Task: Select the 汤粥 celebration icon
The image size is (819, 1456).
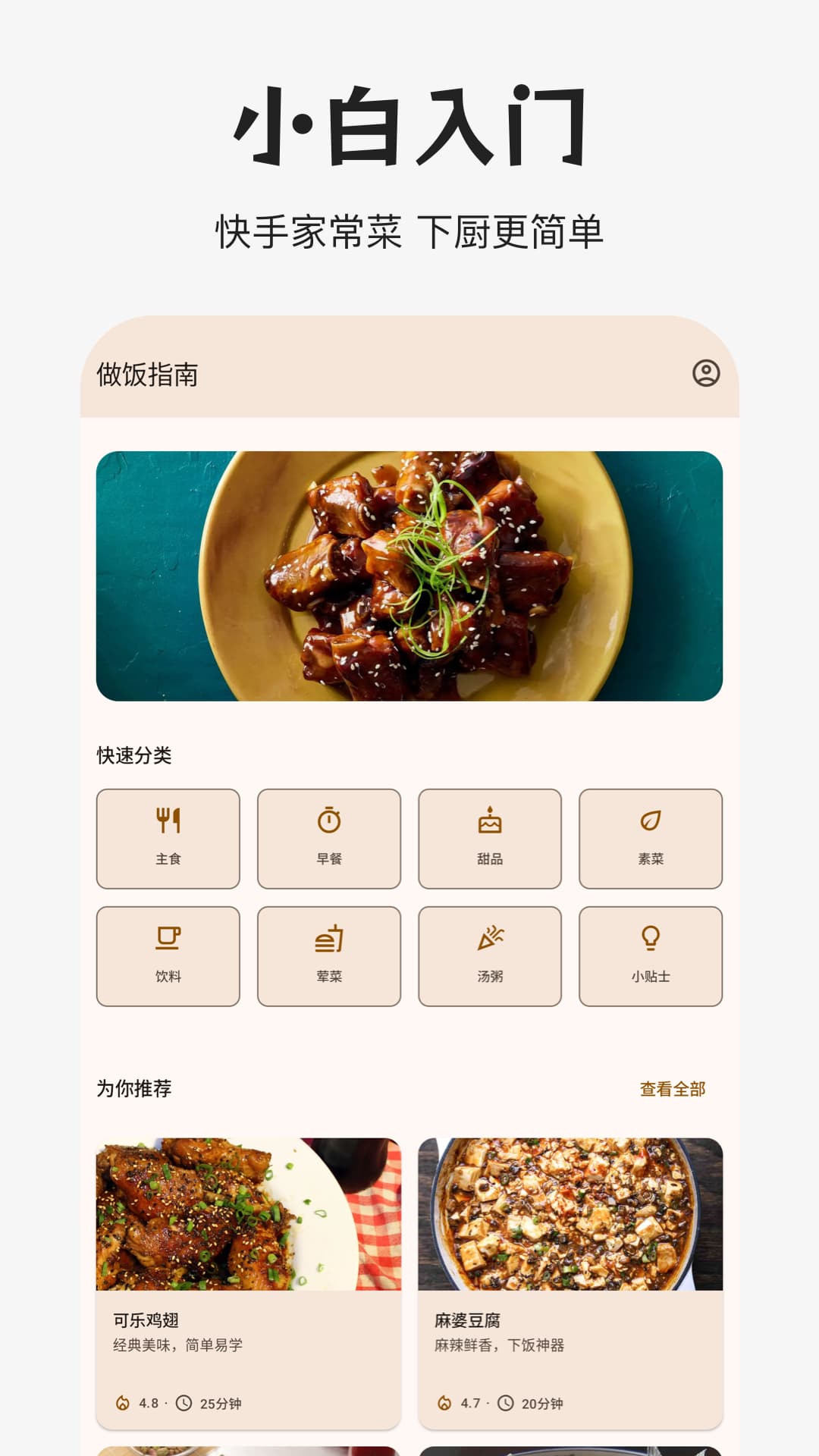Action: [490, 938]
